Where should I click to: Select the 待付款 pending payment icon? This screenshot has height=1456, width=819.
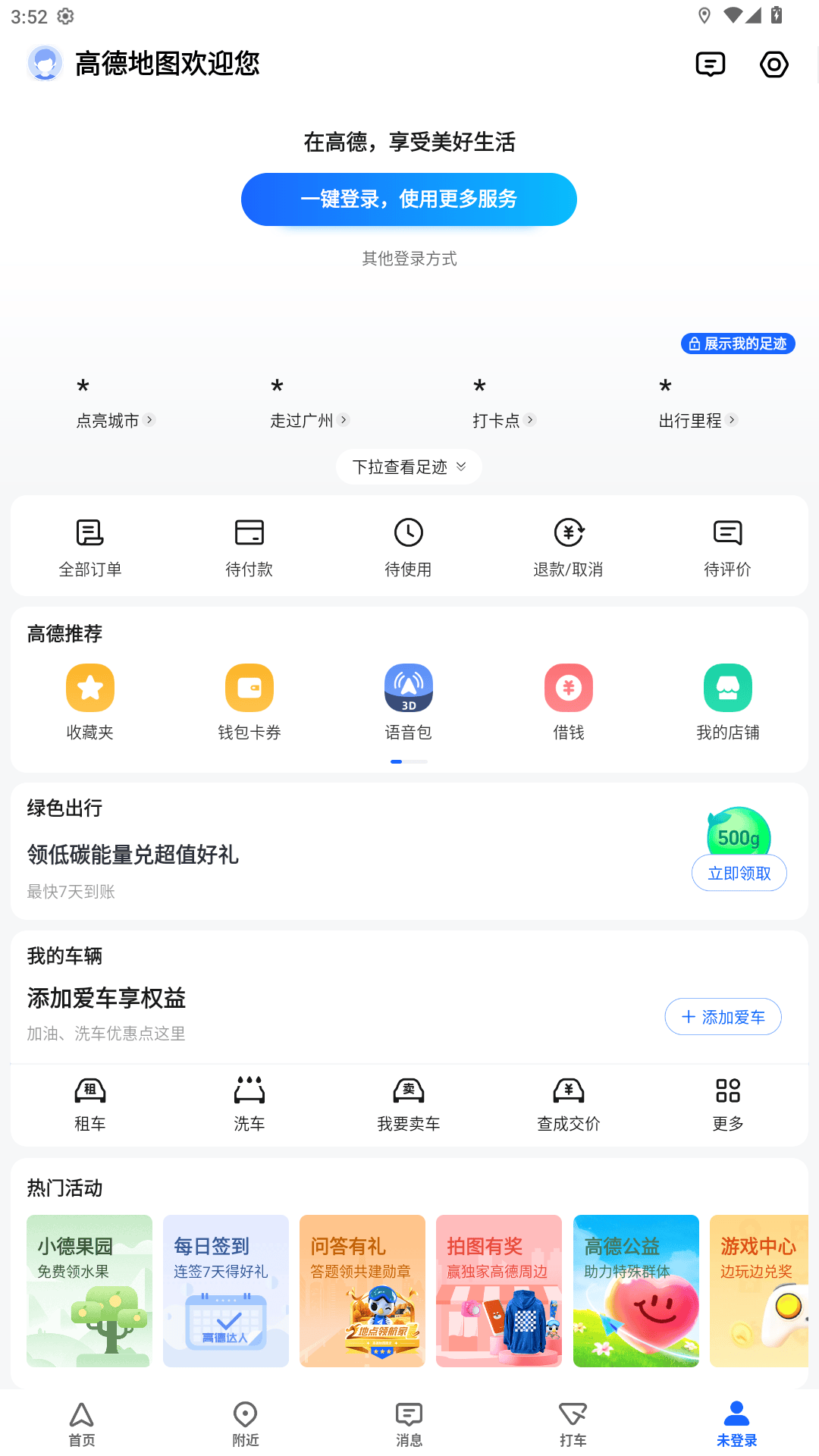[x=249, y=546]
